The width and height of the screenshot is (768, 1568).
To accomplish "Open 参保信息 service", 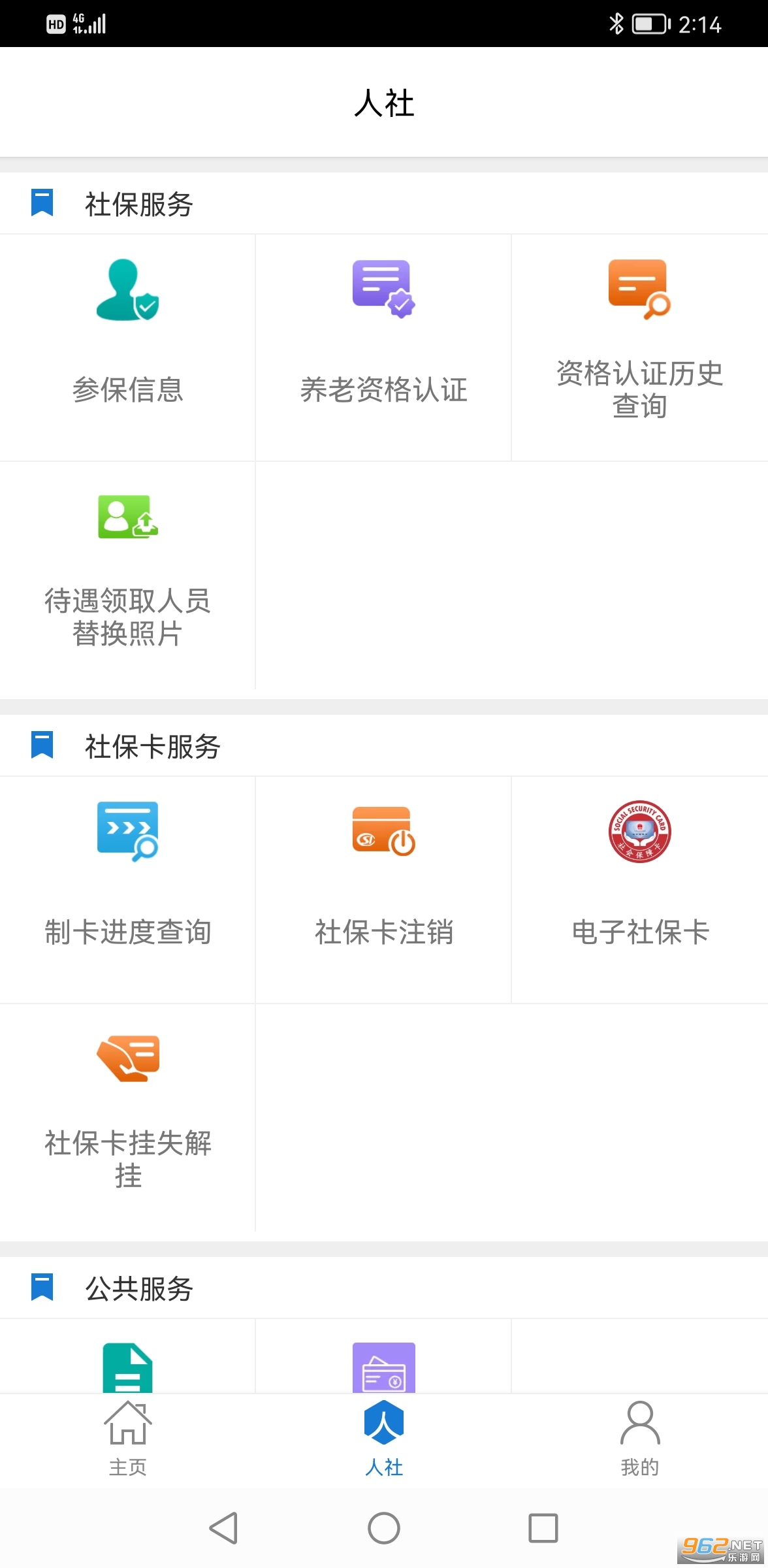I will pos(127,346).
